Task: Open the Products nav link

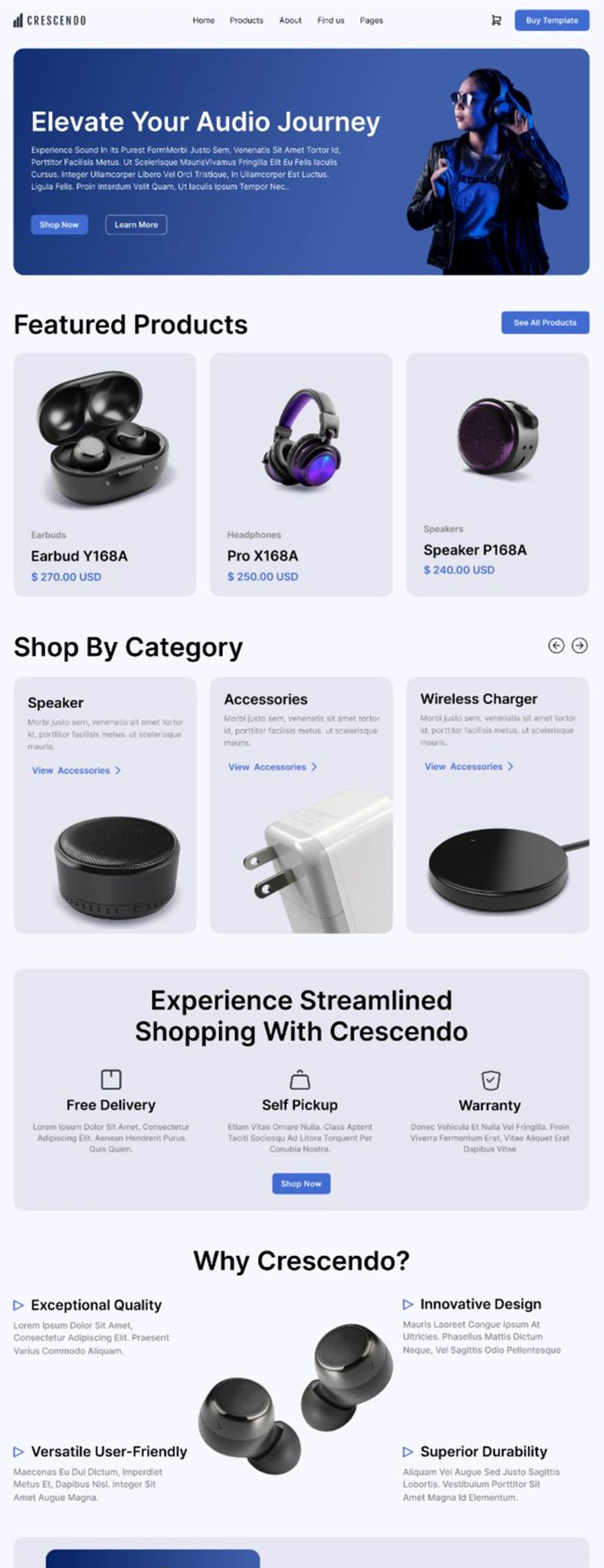Action: pos(246,20)
